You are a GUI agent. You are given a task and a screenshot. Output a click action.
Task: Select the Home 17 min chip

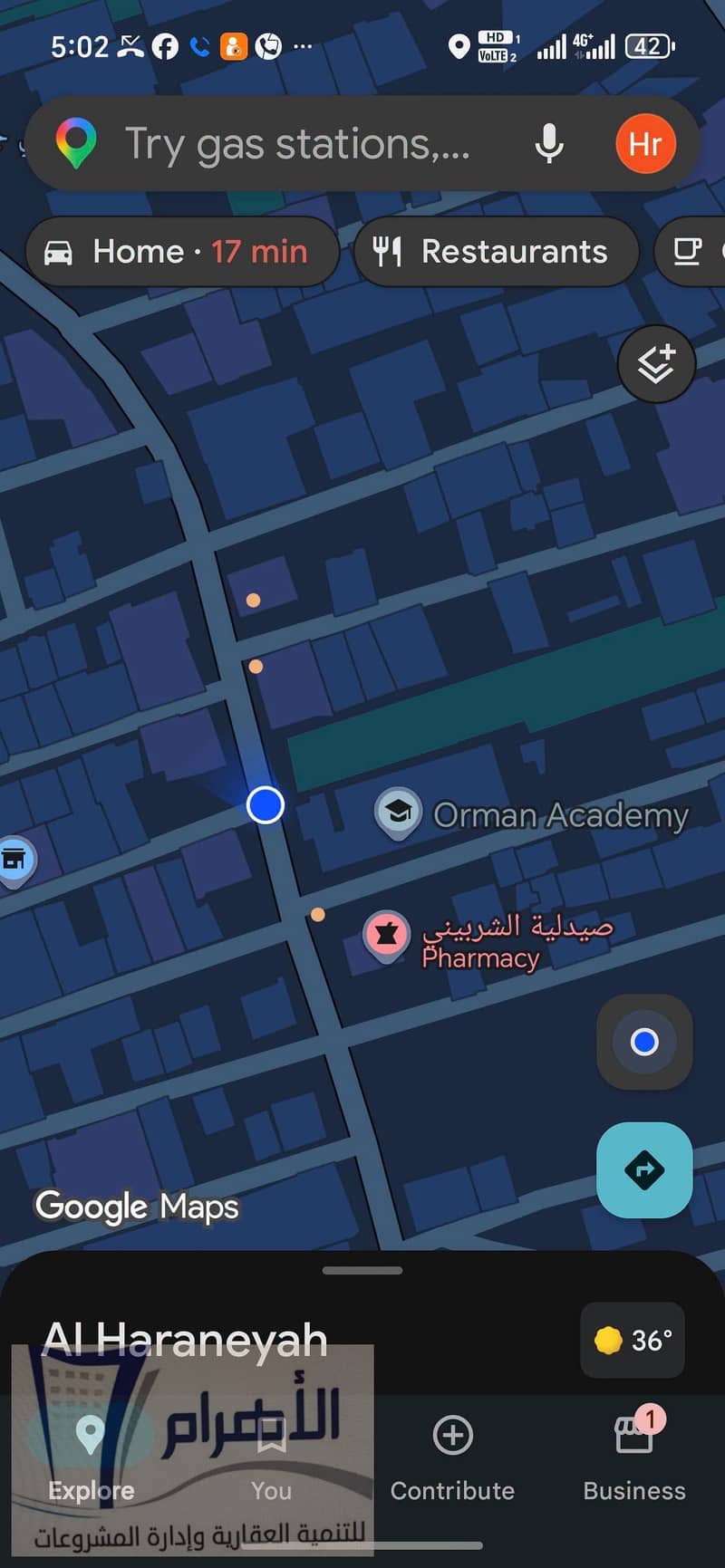182,251
